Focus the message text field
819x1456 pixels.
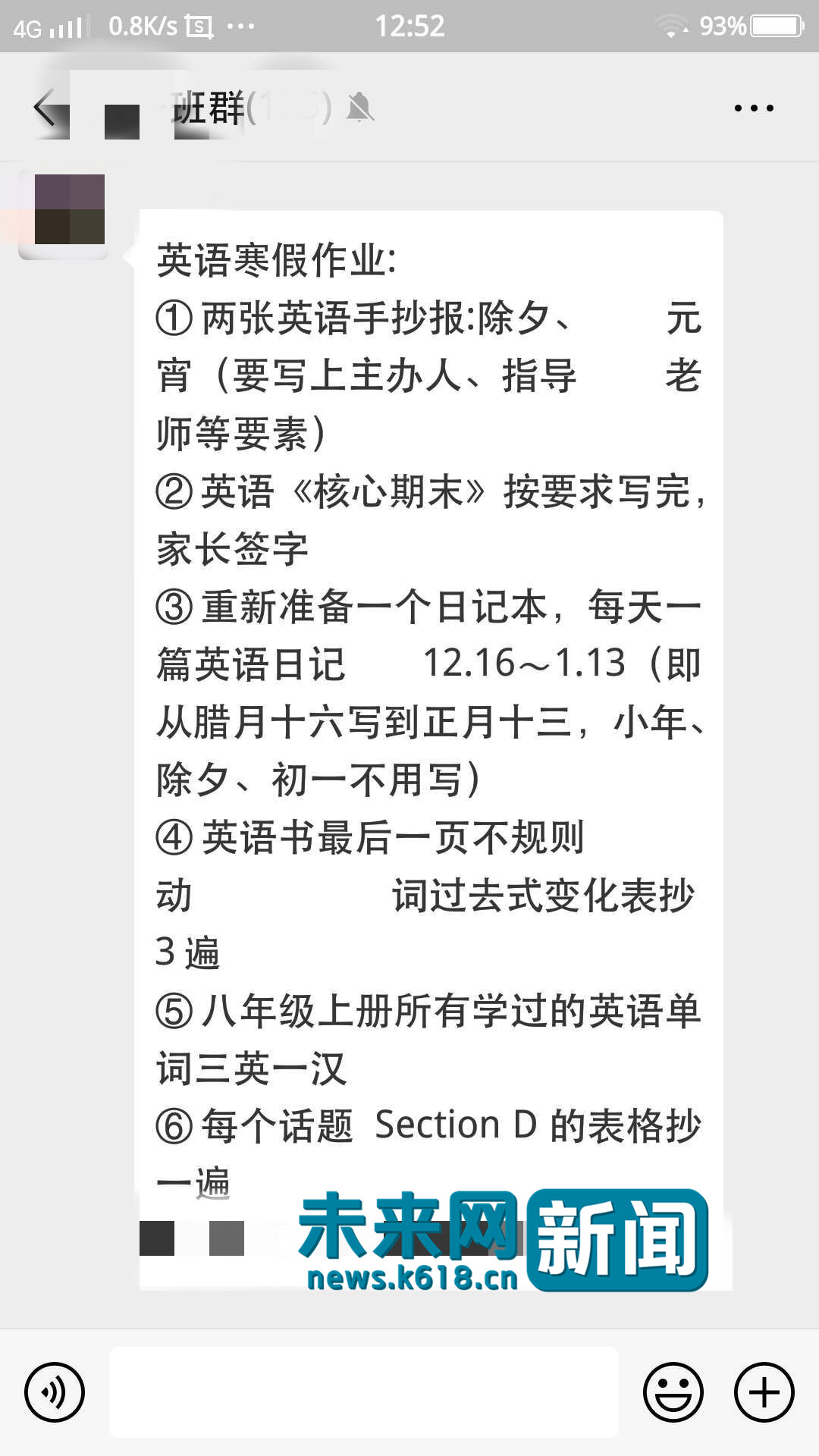click(x=364, y=1392)
